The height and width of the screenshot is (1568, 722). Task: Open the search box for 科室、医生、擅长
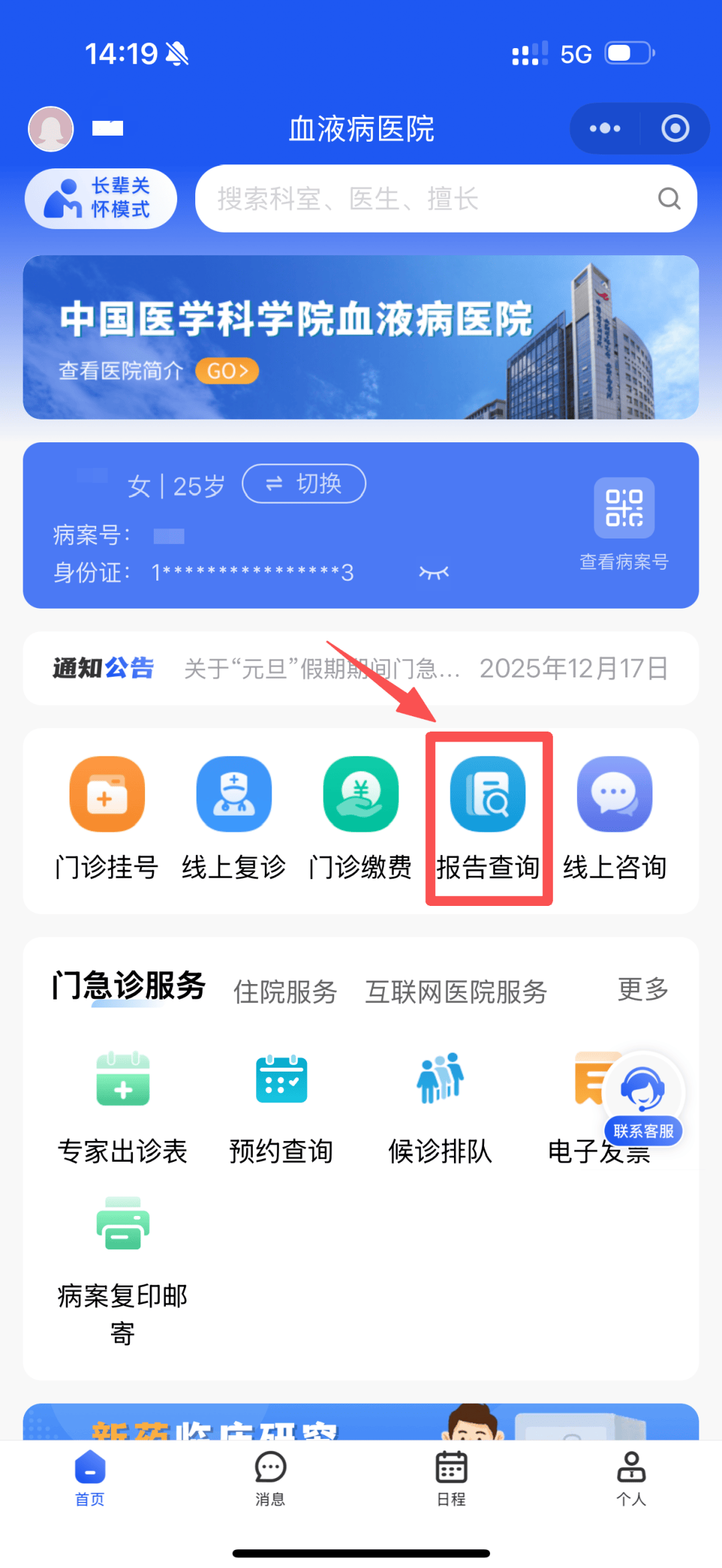(435, 198)
